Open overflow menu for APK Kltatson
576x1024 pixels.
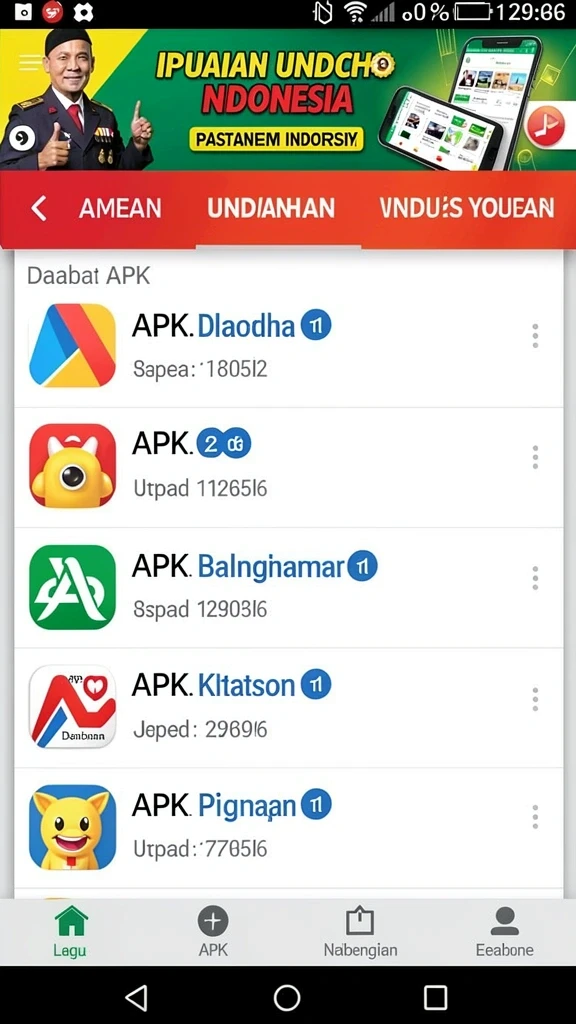click(x=535, y=699)
